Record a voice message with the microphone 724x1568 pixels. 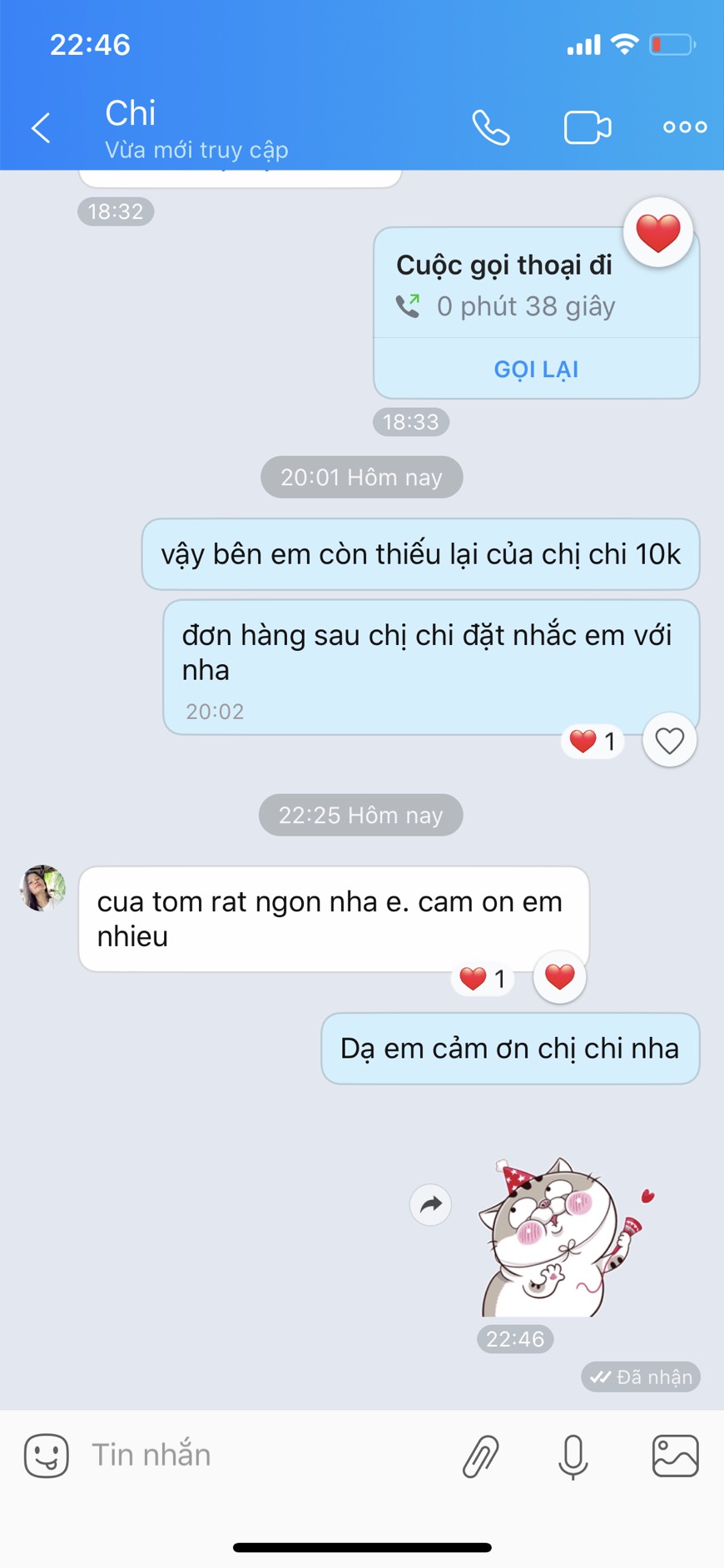point(573,1456)
